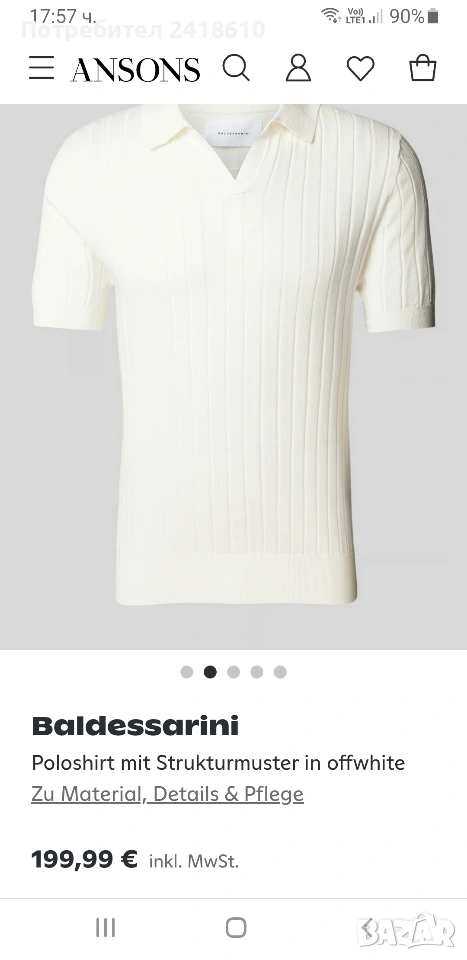
Task: Open the shopping bag
Action: [x=422, y=68]
